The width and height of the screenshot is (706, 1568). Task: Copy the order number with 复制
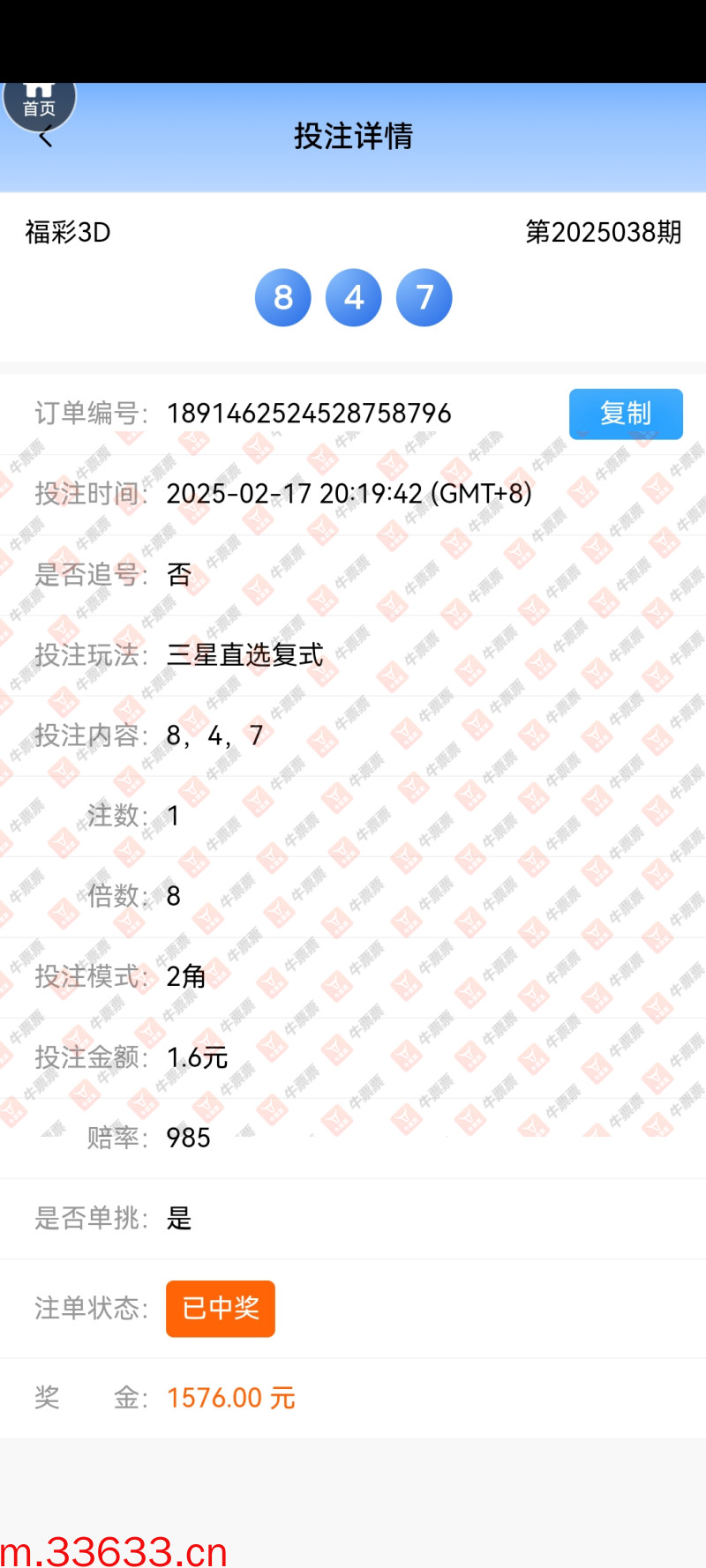click(x=626, y=414)
